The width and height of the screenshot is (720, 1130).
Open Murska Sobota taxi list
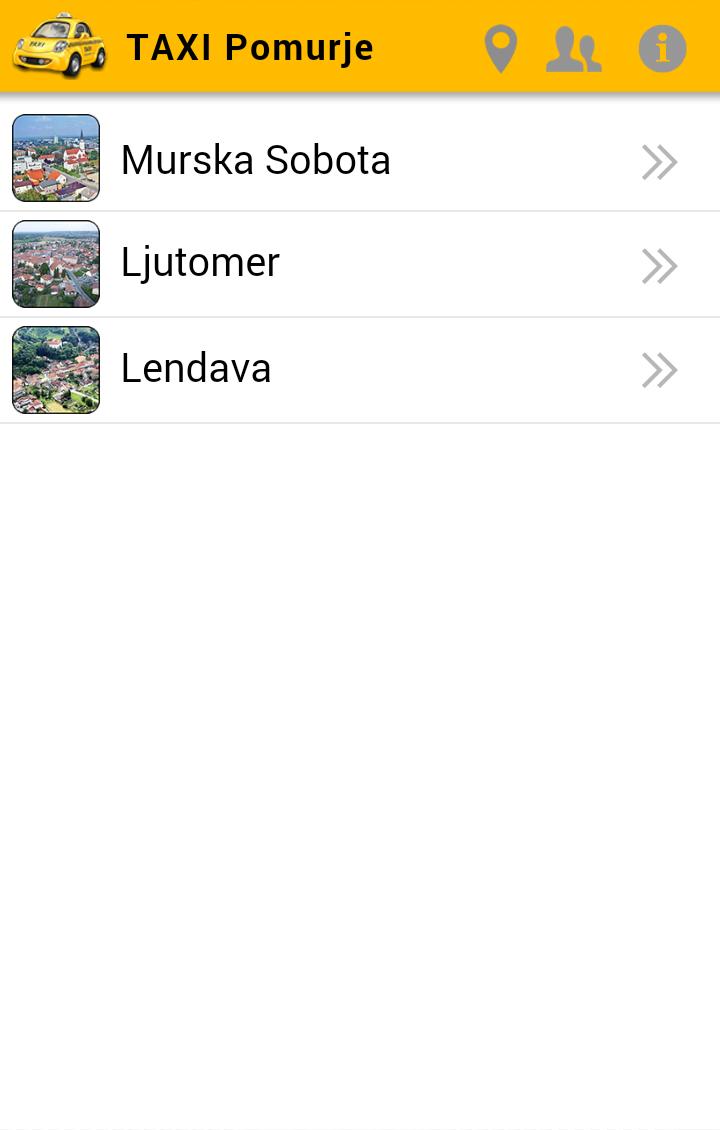360,160
